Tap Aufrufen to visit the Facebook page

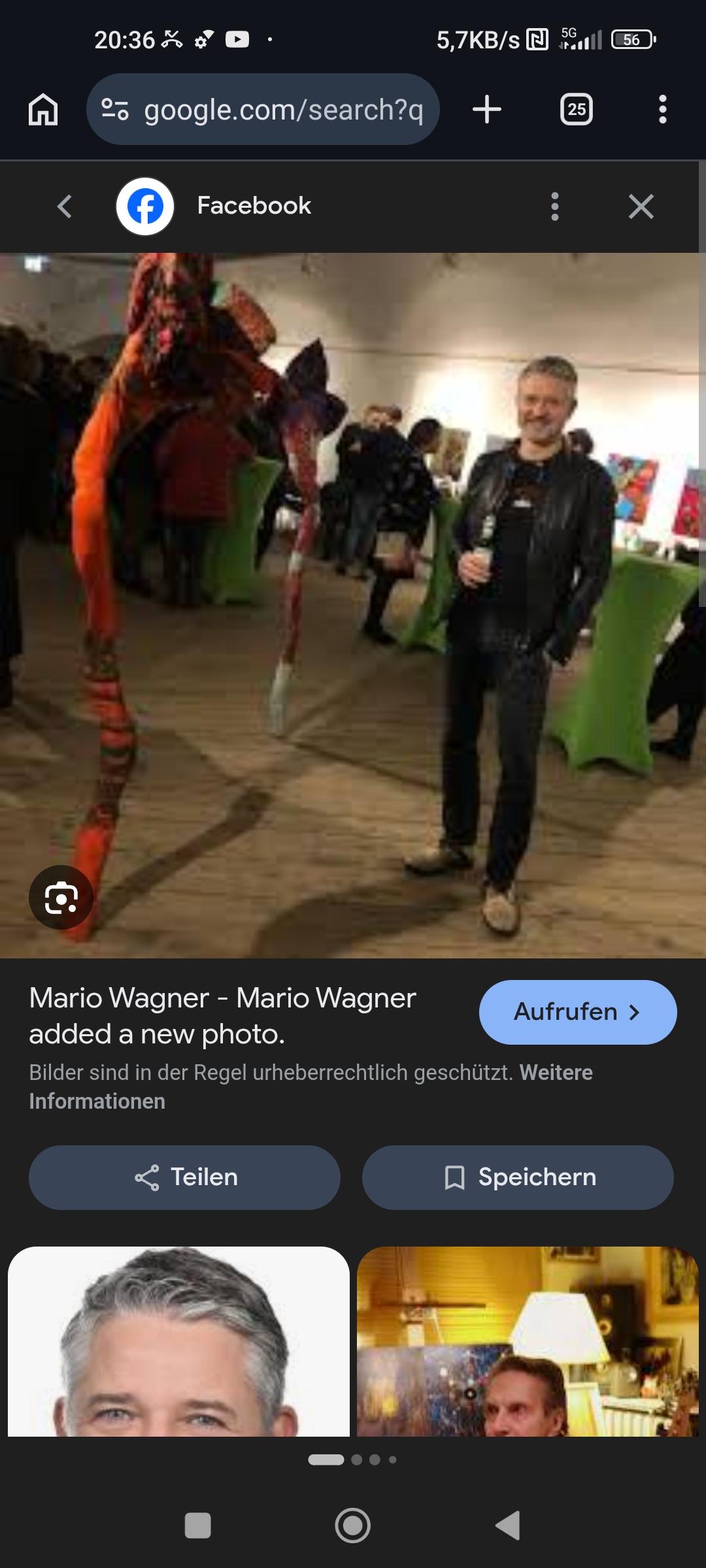coord(577,1012)
